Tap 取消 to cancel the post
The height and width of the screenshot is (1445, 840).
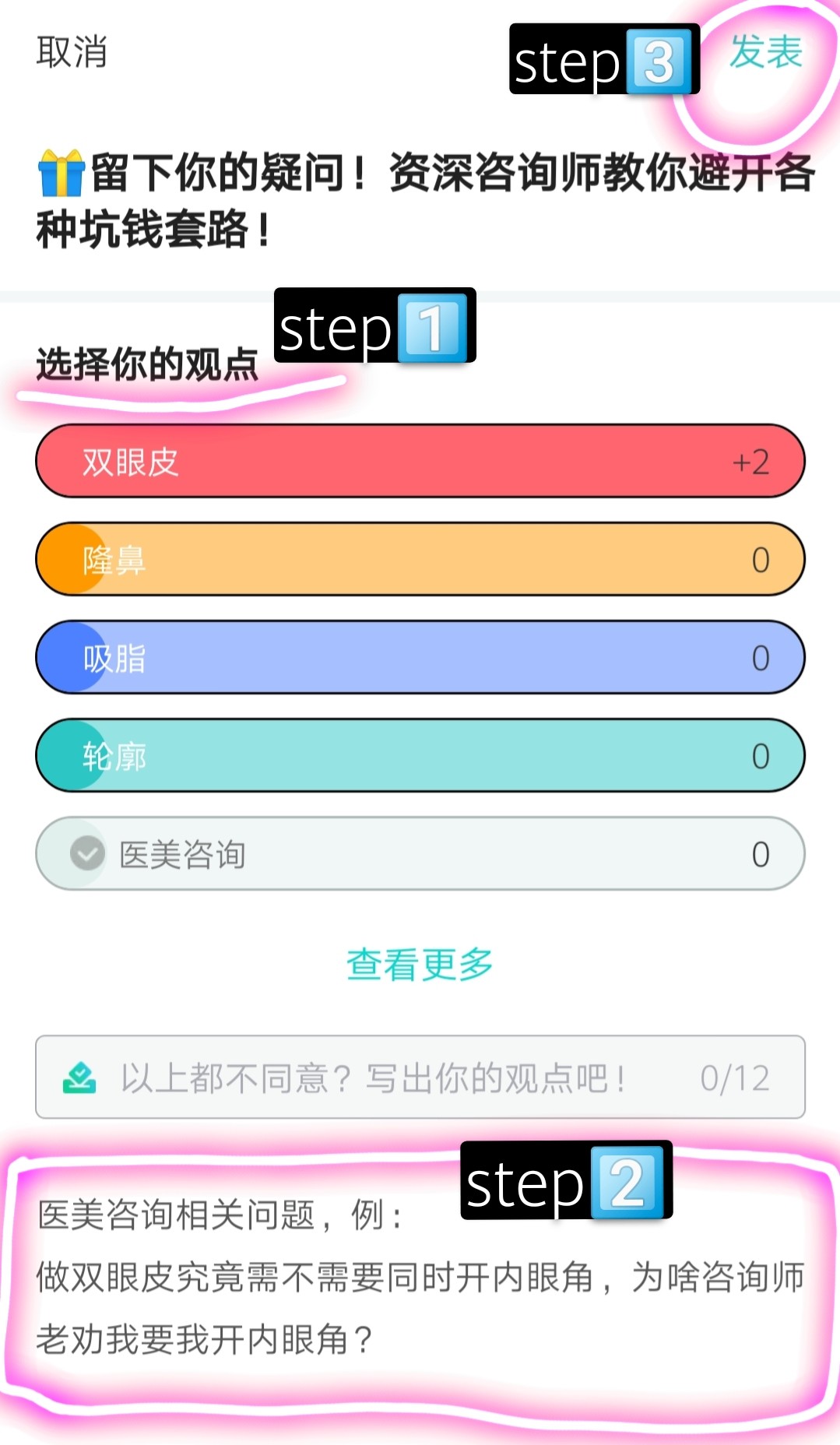click(72, 52)
